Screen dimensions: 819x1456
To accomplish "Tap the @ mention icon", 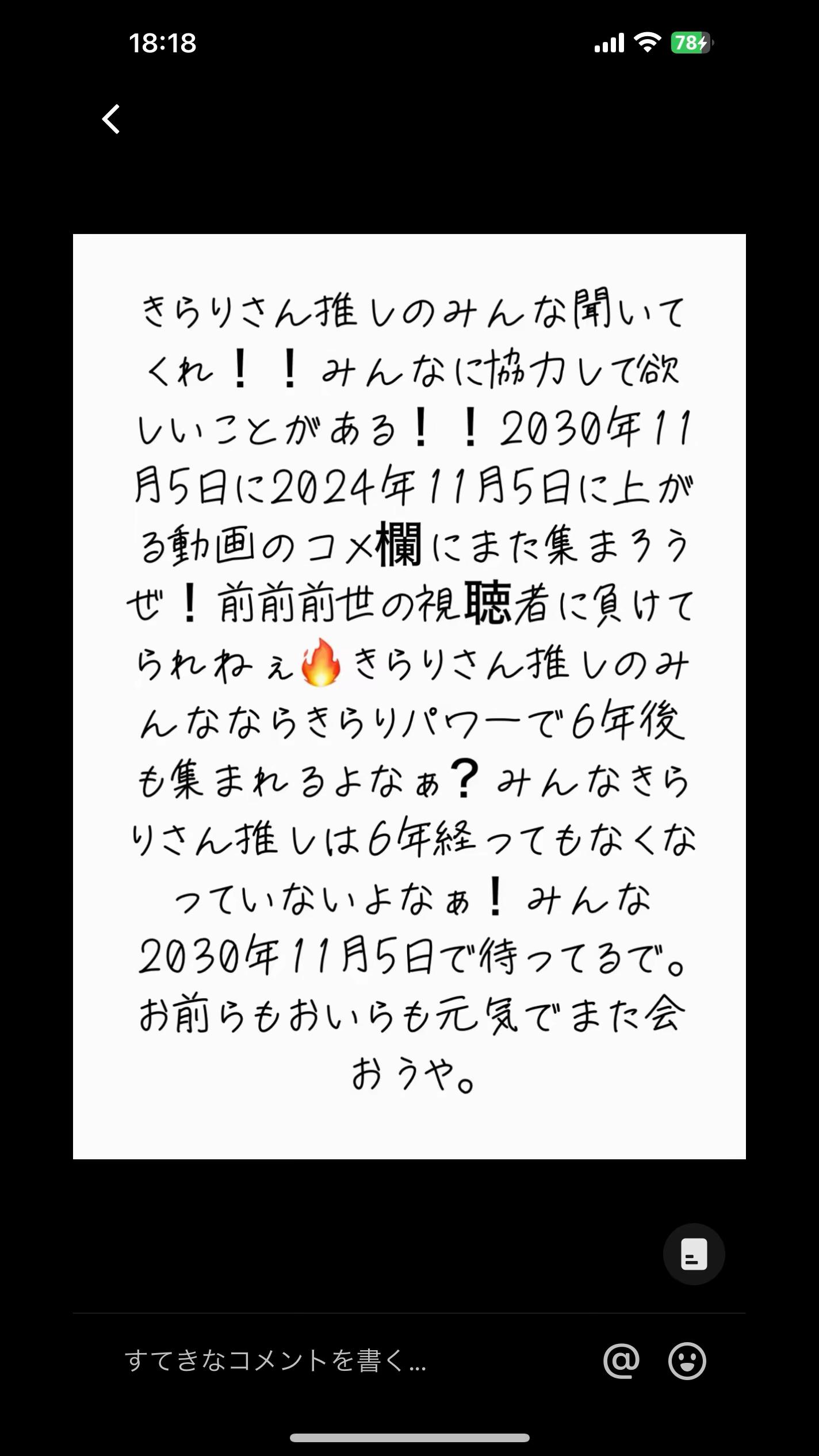I will [x=621, y=1361].
